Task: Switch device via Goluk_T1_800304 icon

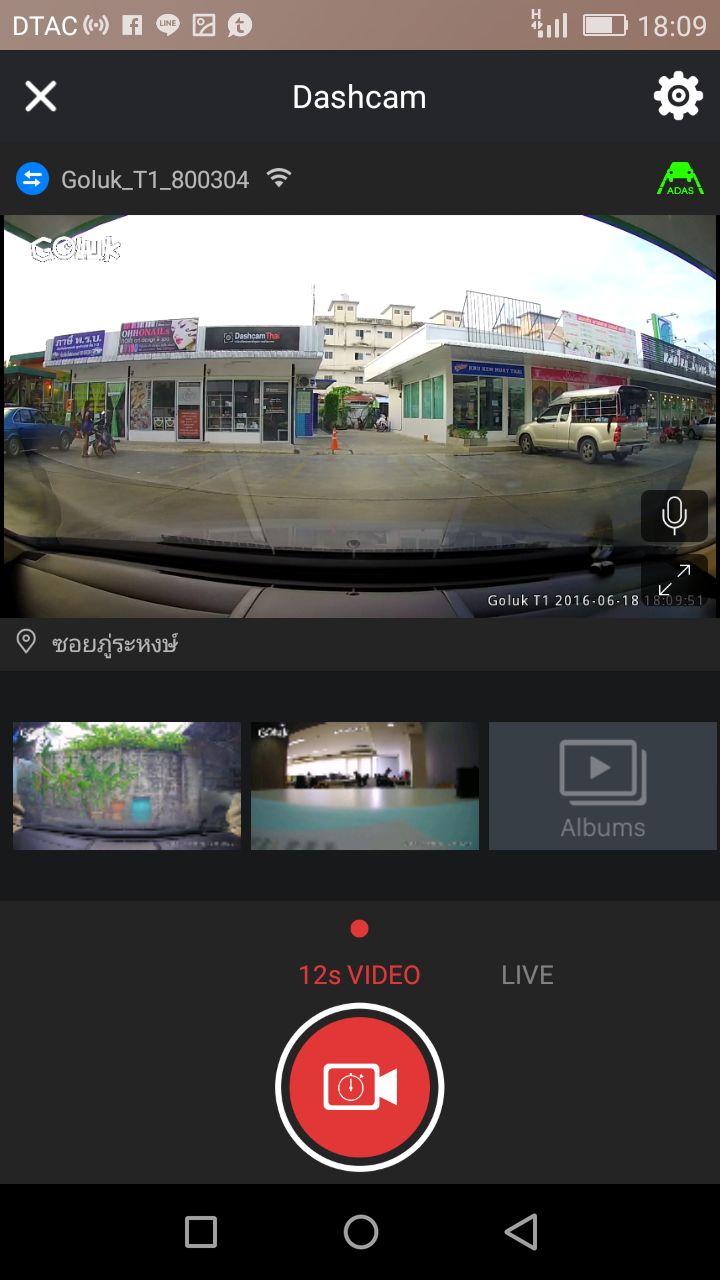Action: [x=32, y=180]
